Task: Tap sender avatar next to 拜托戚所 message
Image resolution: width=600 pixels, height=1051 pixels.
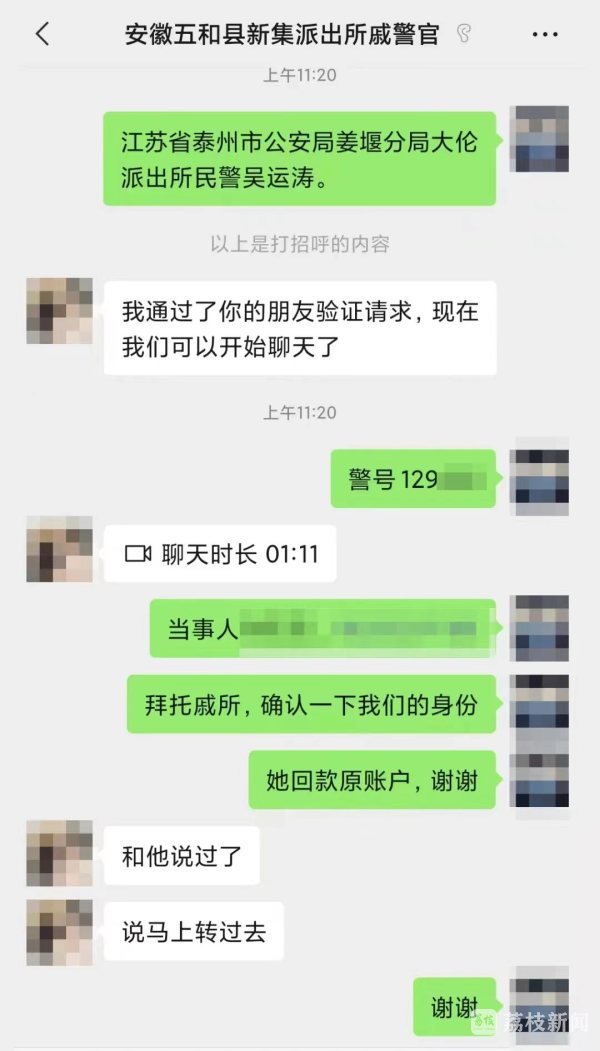Action: (539, 705)
